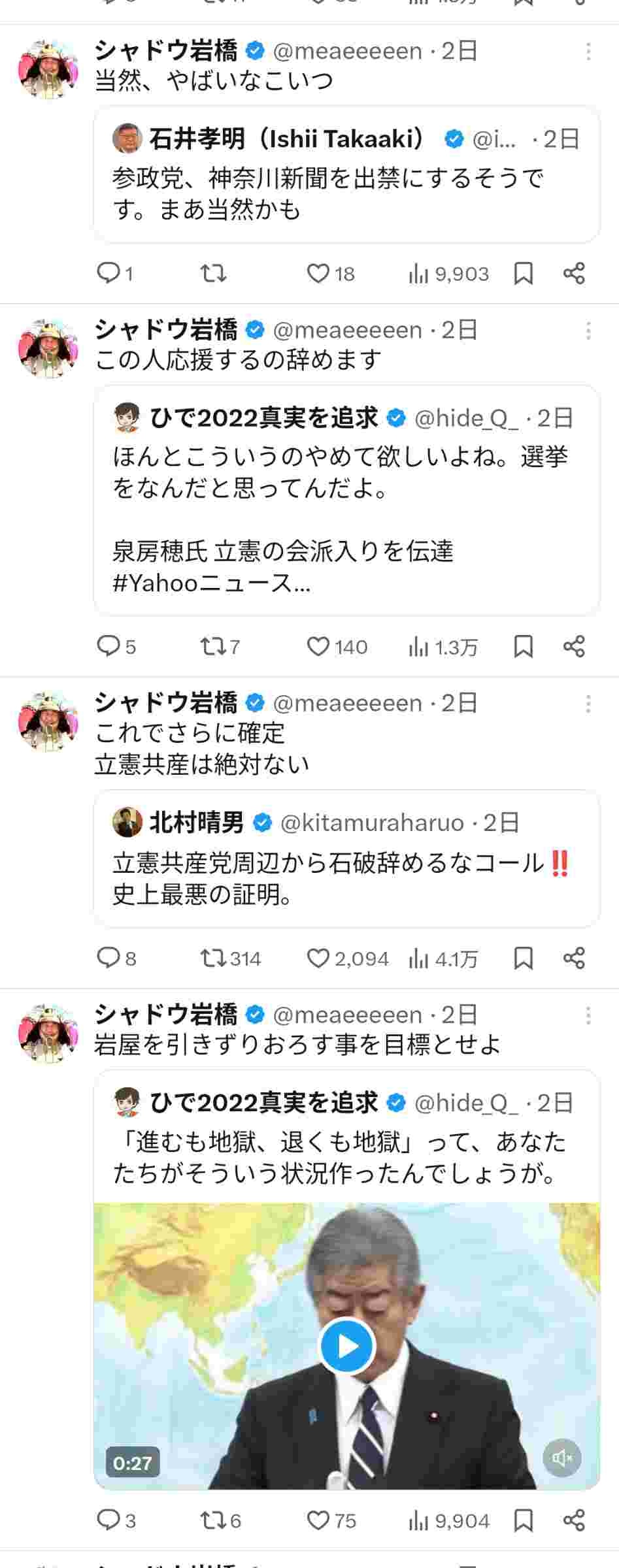Bookmark the post これでさらに確定
This screenshot has height=1568, width=619.
pos(524,958)
